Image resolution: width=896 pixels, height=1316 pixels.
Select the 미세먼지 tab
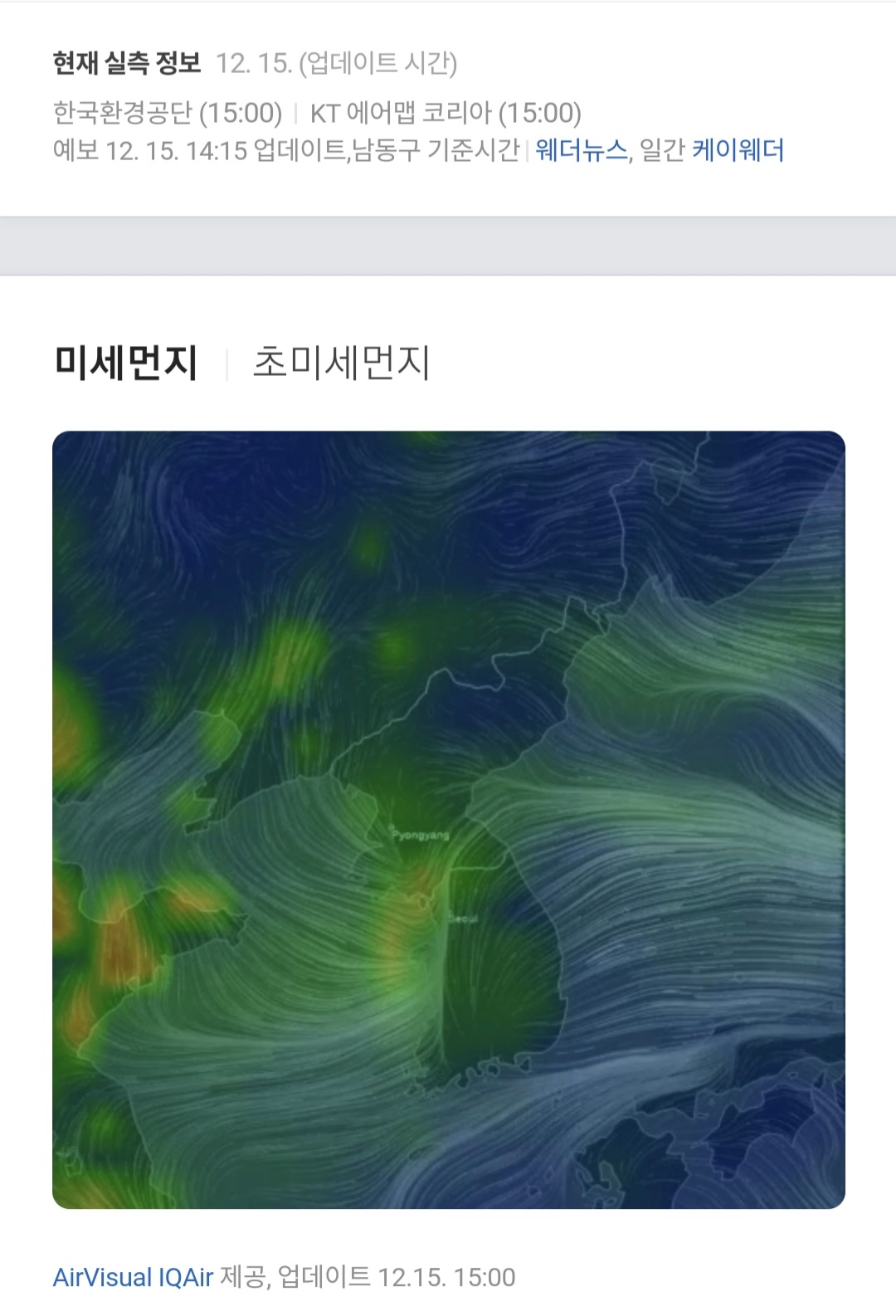125,363
